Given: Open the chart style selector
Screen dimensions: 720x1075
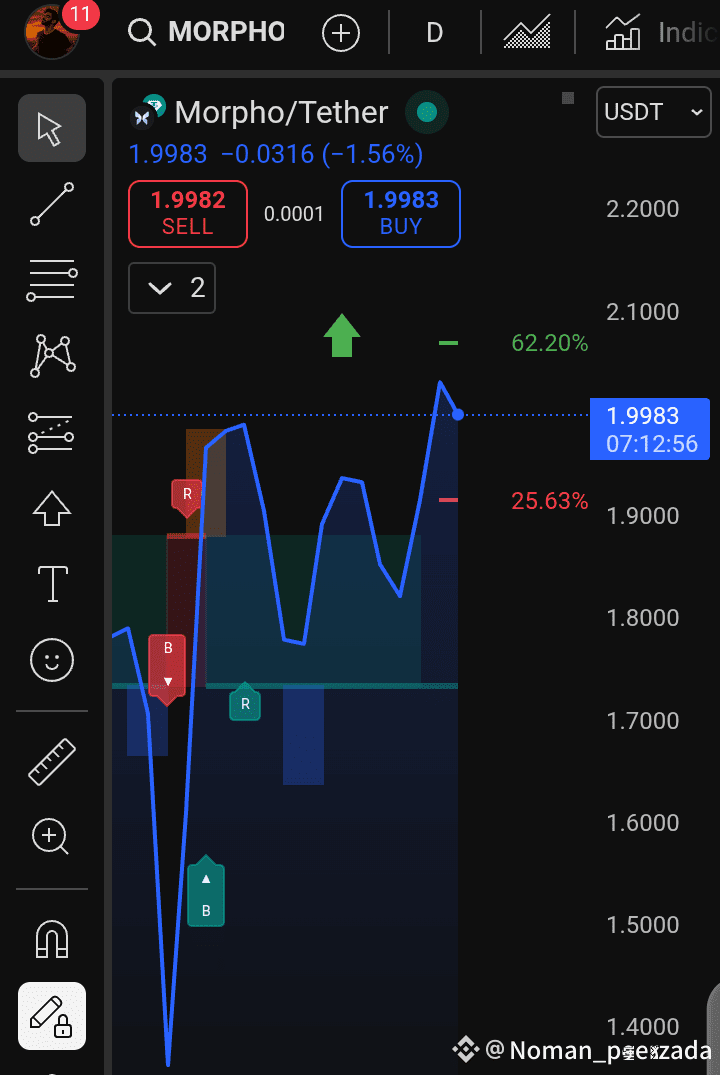Looking at the screenshot, I should (527, 33).
